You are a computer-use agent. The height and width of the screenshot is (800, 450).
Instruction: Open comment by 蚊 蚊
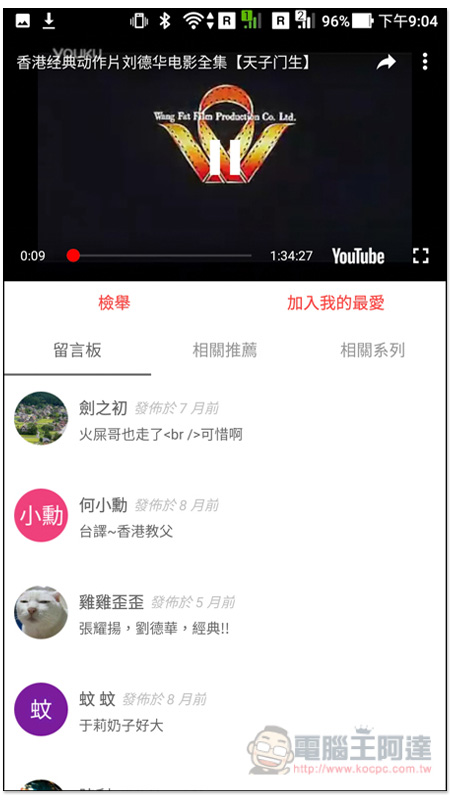[224, 710]
